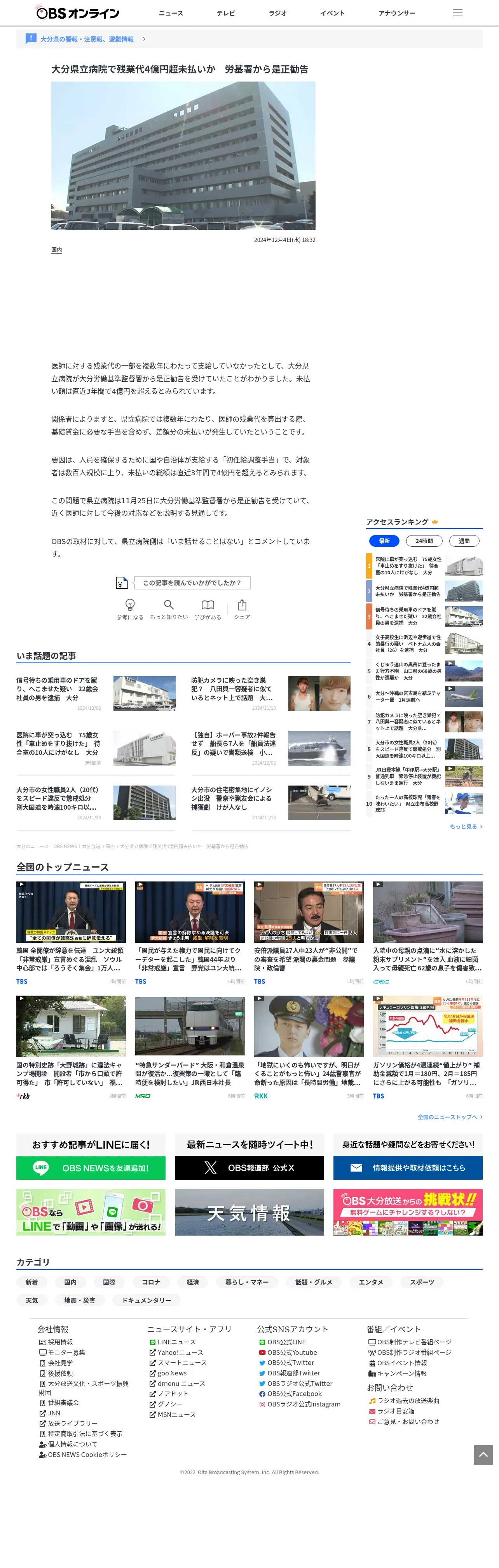Image resolution: width=499 pixels, height=1568 pixels.
Task: Open the 天気情報 banner
Action: coord(249,1212)
